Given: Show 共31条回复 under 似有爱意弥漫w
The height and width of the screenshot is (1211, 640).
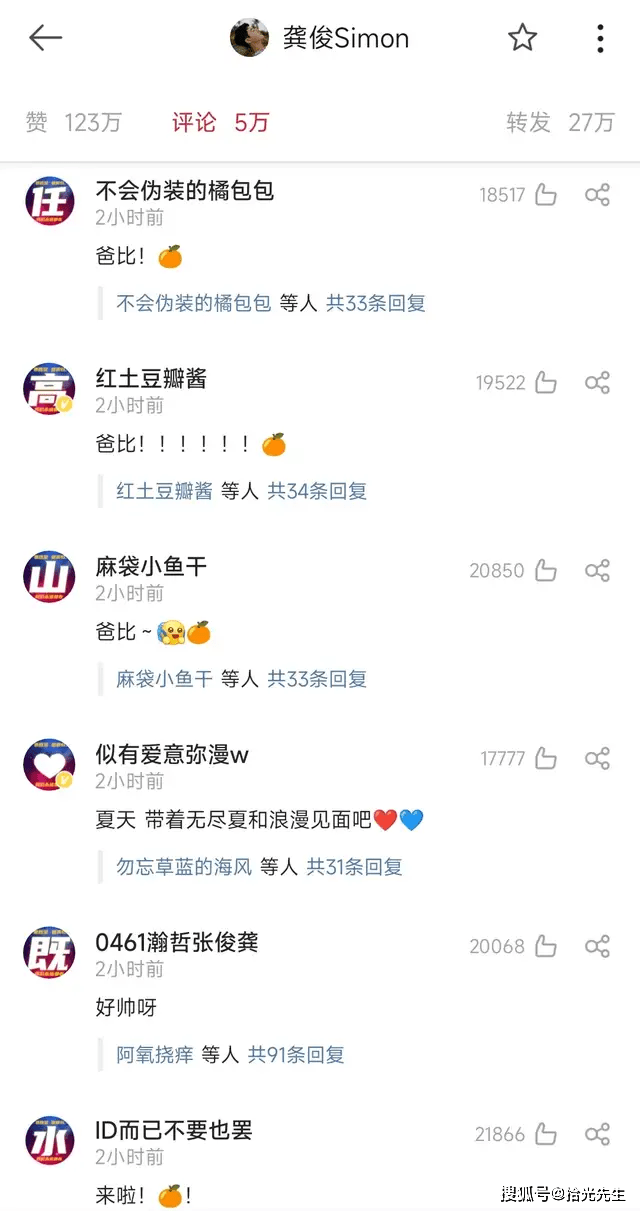Looking at the screenshot, I should (354, 867).
